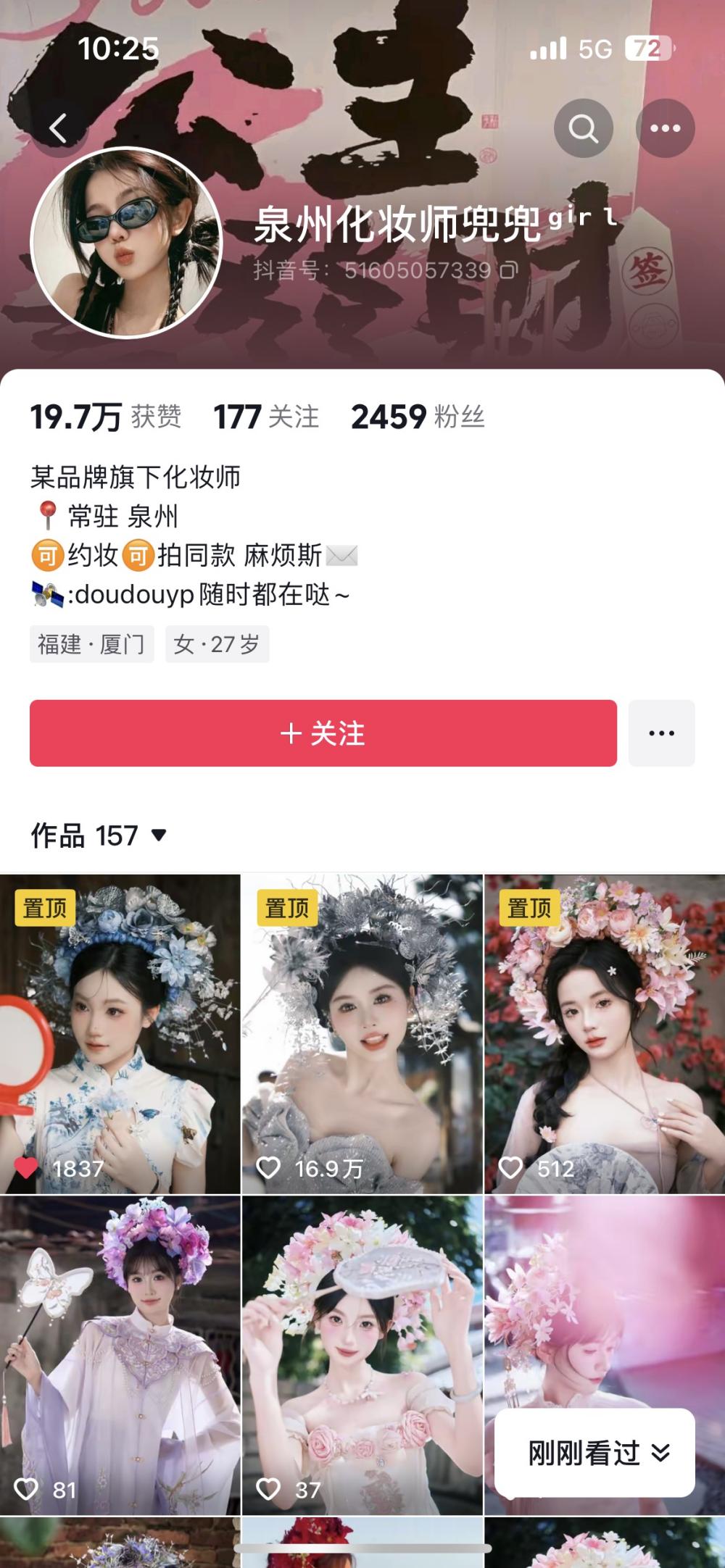View the profile avatar photo
This screenshot has height=1568, width=725.
126,243
